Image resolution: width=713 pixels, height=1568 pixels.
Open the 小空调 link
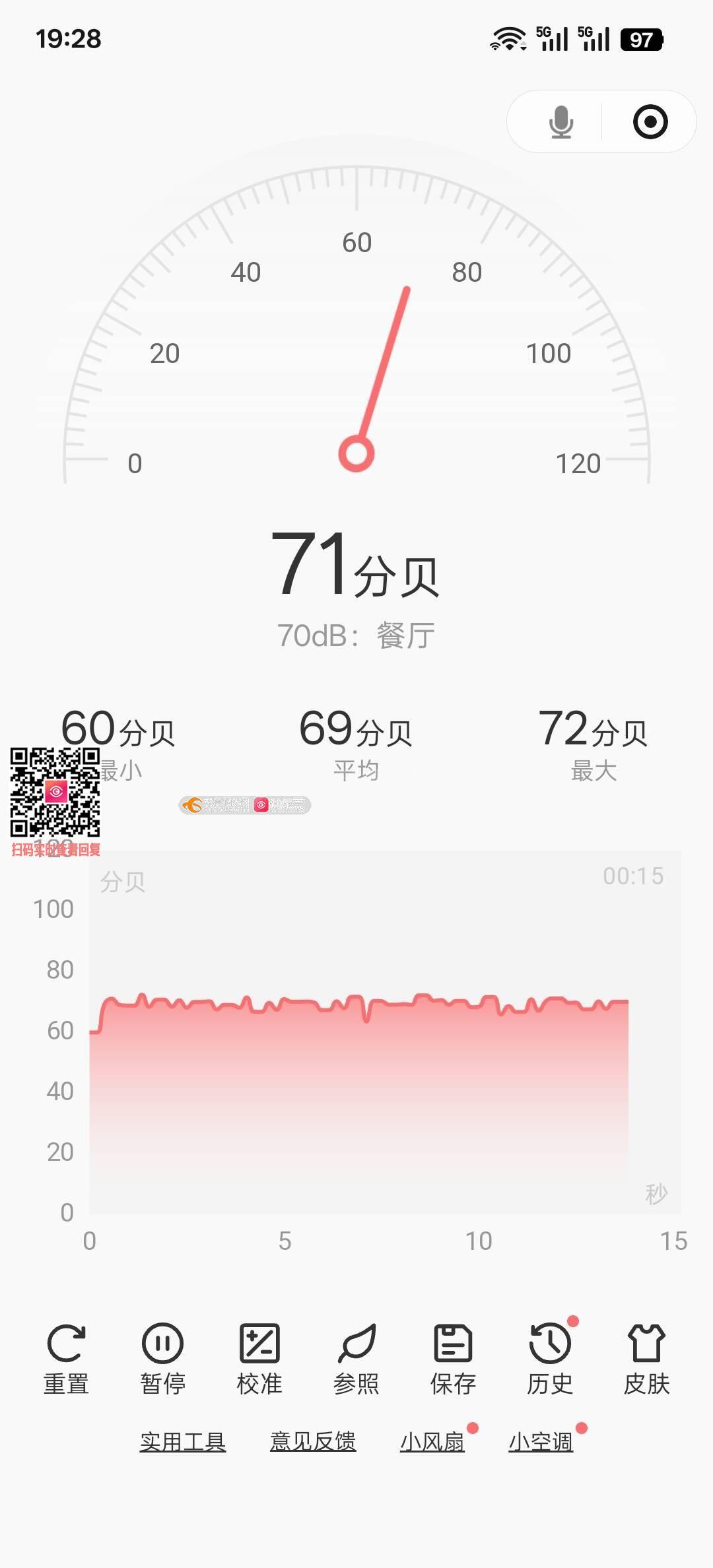coord(541,1442)
